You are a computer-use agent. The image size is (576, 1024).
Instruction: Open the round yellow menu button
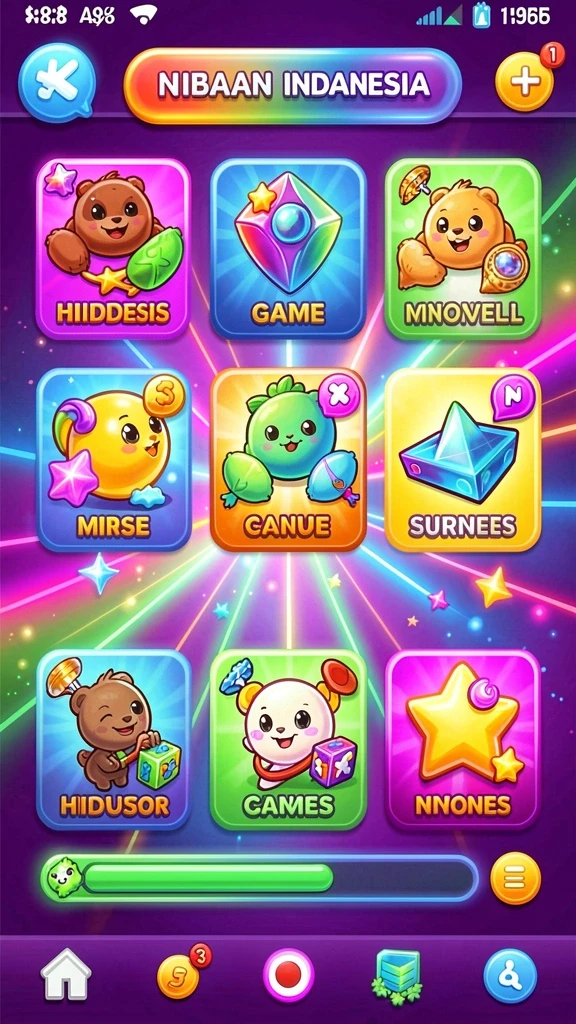pyautogui.click(x=515, y=878)
